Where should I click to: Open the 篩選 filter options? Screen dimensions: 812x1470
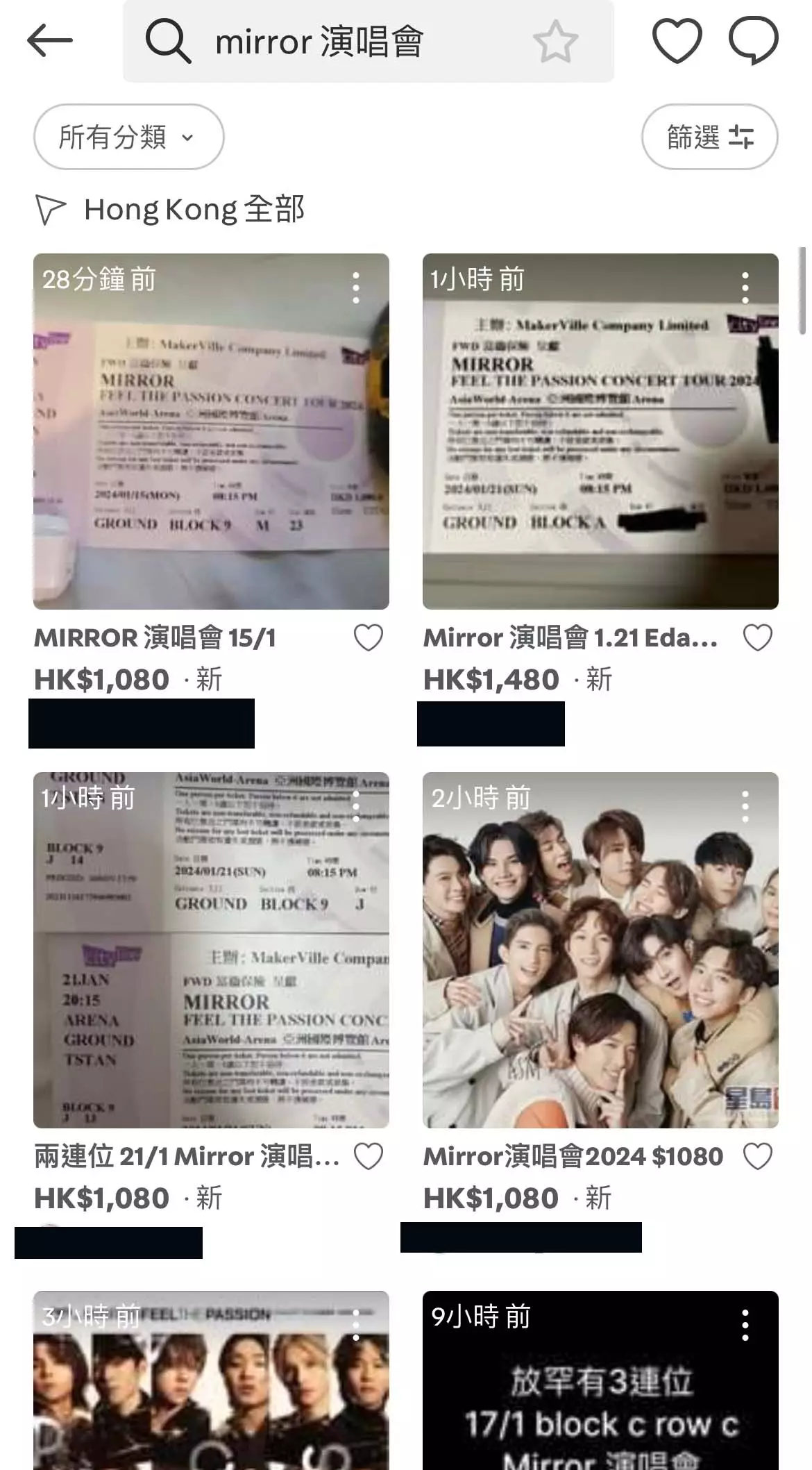709,137
